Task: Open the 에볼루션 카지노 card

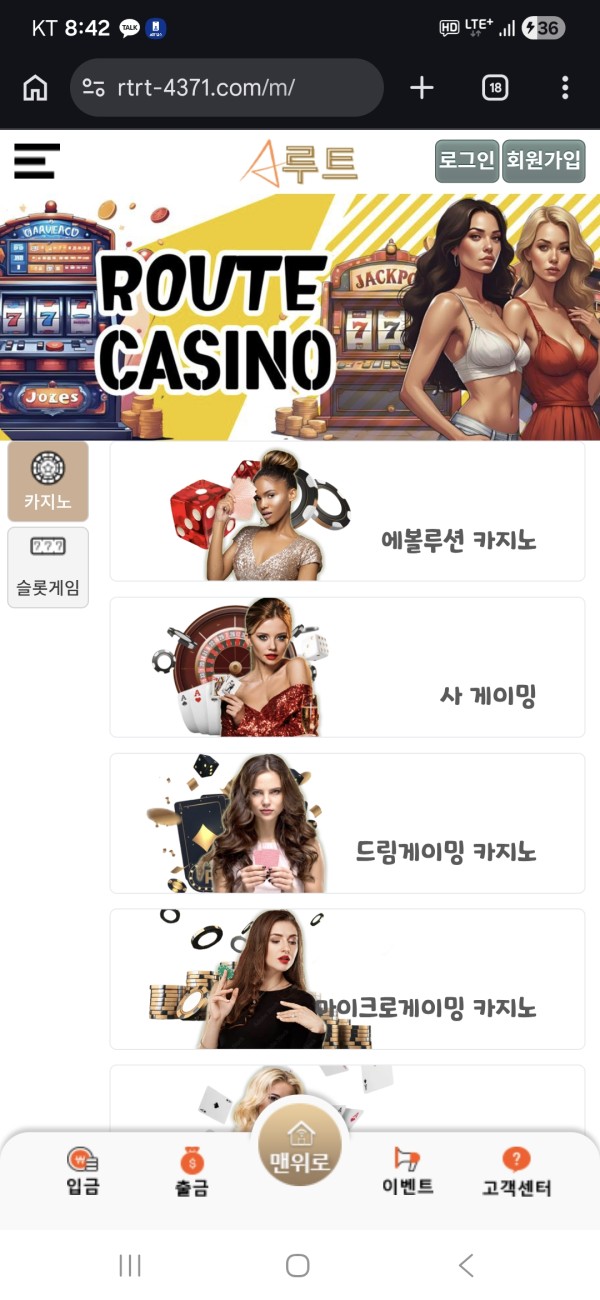Action: (x=347, y=513)
